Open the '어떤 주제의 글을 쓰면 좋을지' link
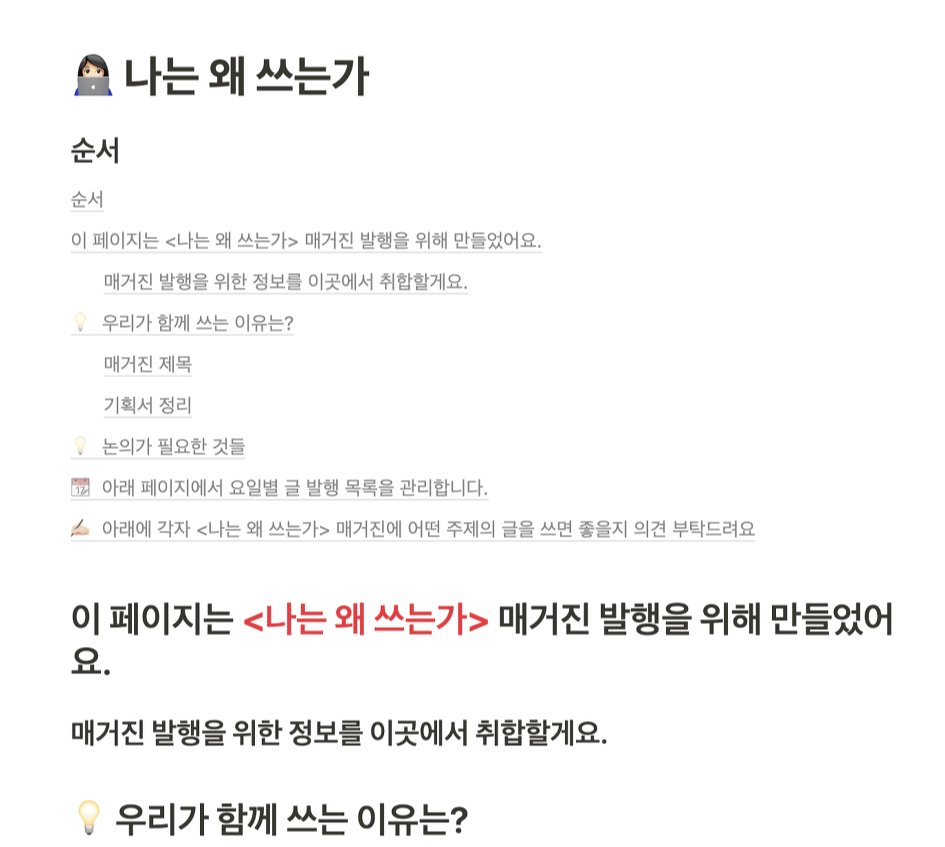The image size is (945, 847). coord(413,529)
